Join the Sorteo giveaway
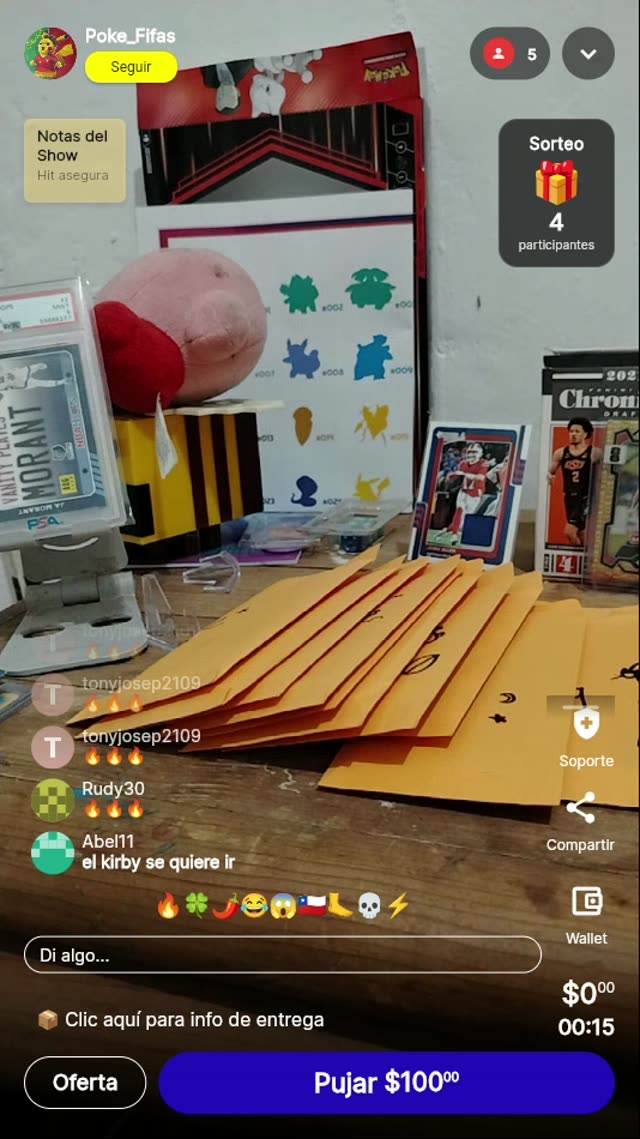Viewport: 640px width, 1139px height. coord(556,193)
